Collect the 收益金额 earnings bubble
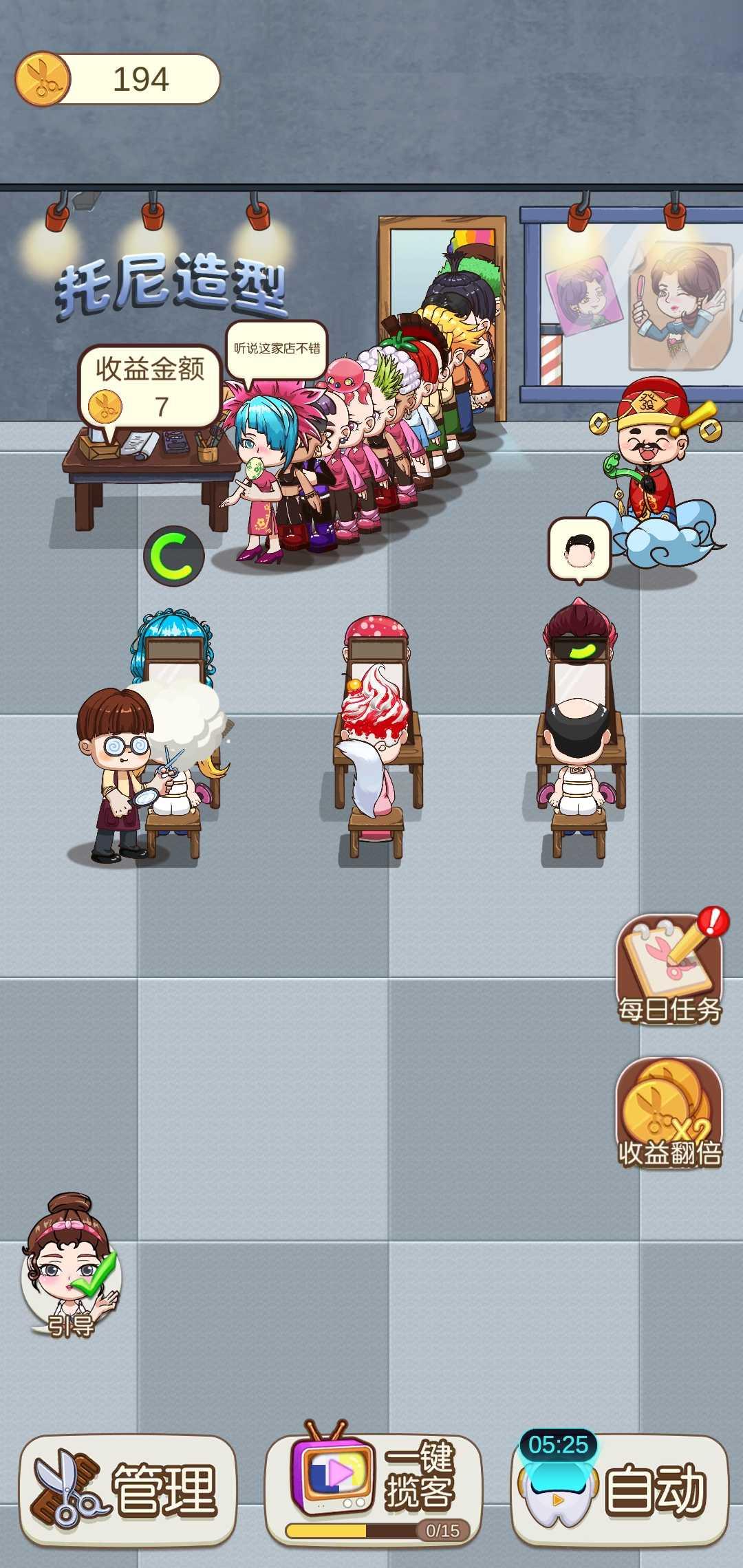 pos(150,387)
